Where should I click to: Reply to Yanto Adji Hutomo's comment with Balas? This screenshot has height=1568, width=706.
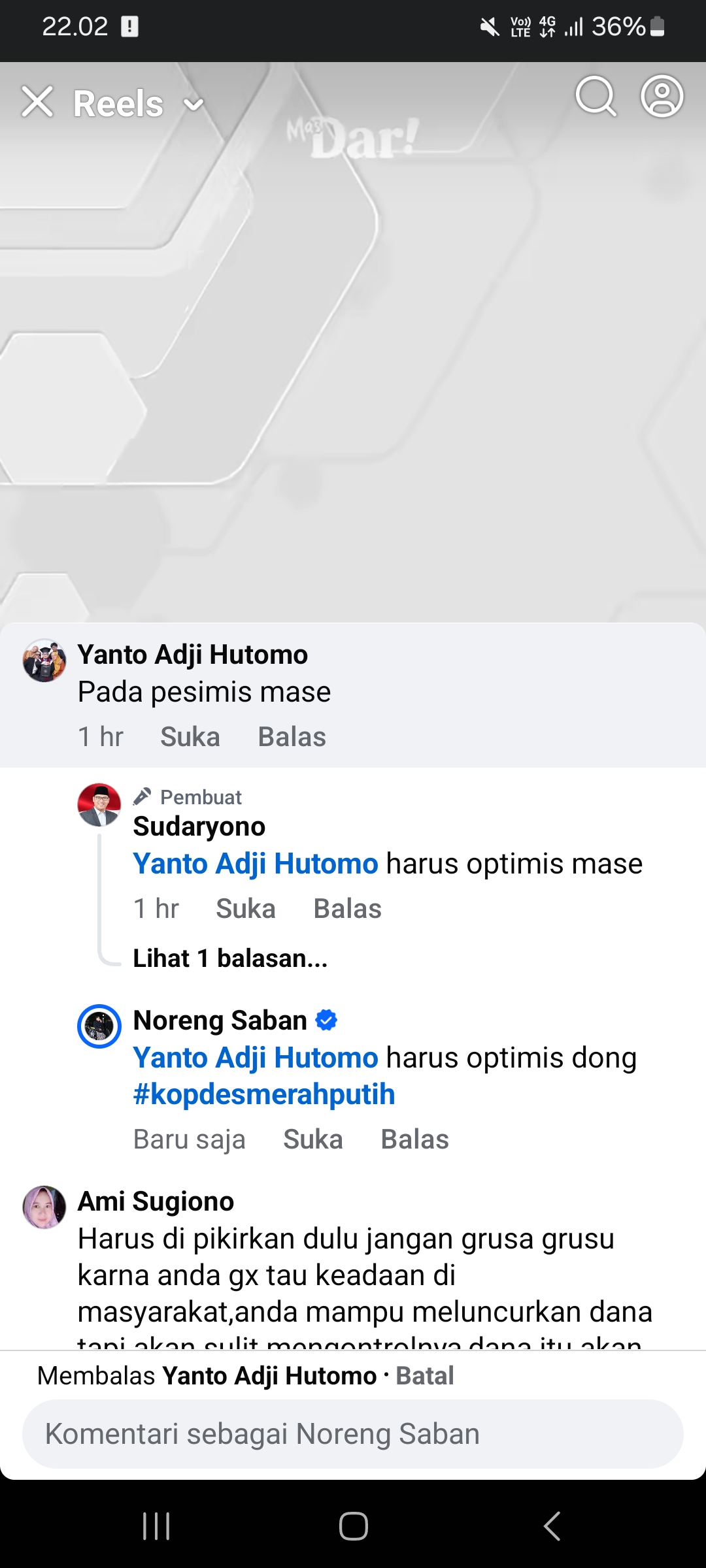tap(292, 736)
